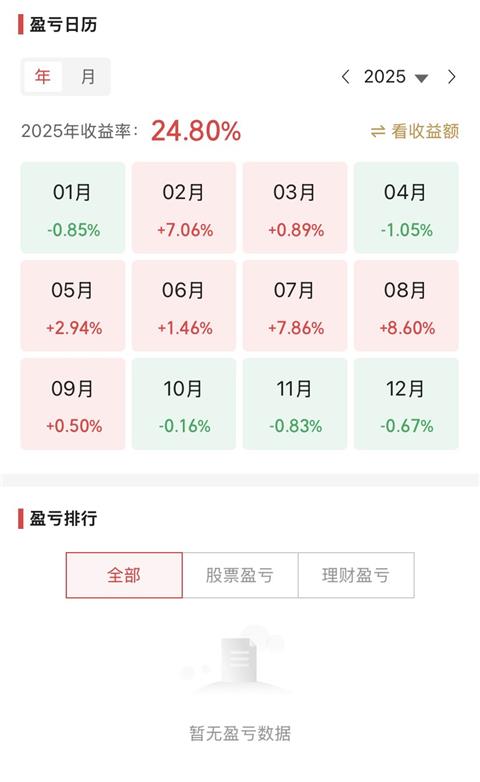This screenshot has width=480, height=782.
Task: Open the 10月 tile
Action: click(x=184, y=403)
